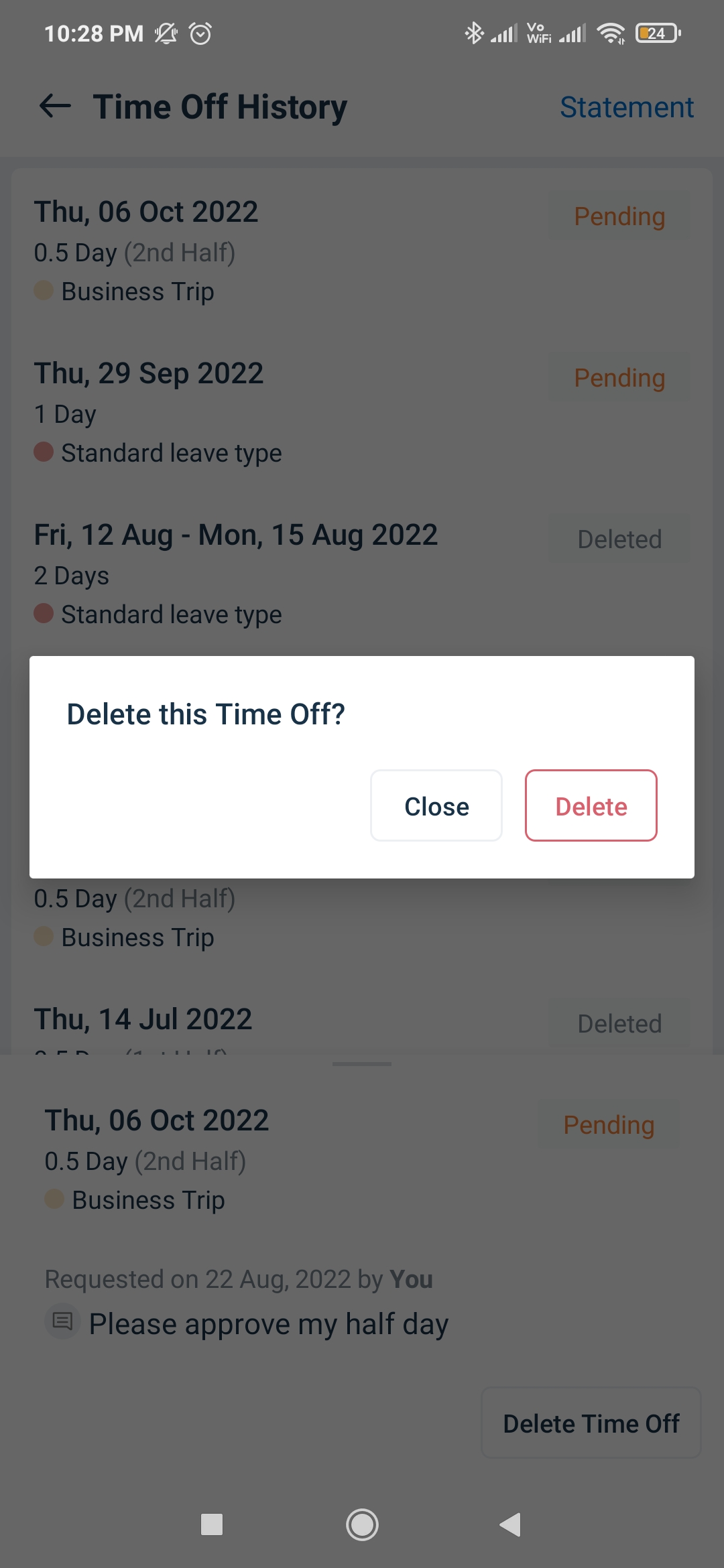Open the Statement page
The width and height of the screenshot is (724, 1568).
626,107
